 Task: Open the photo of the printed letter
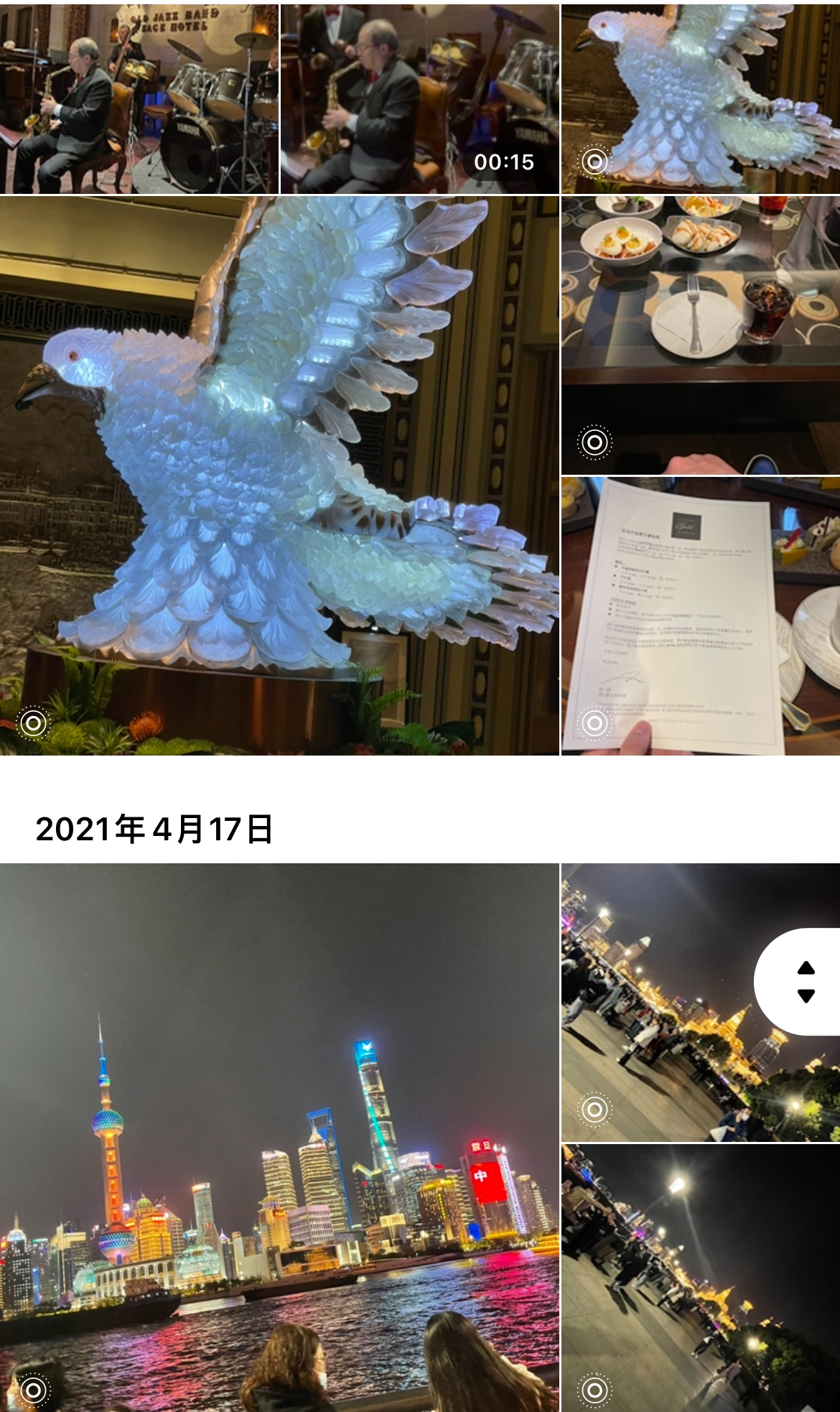(701, 616)
